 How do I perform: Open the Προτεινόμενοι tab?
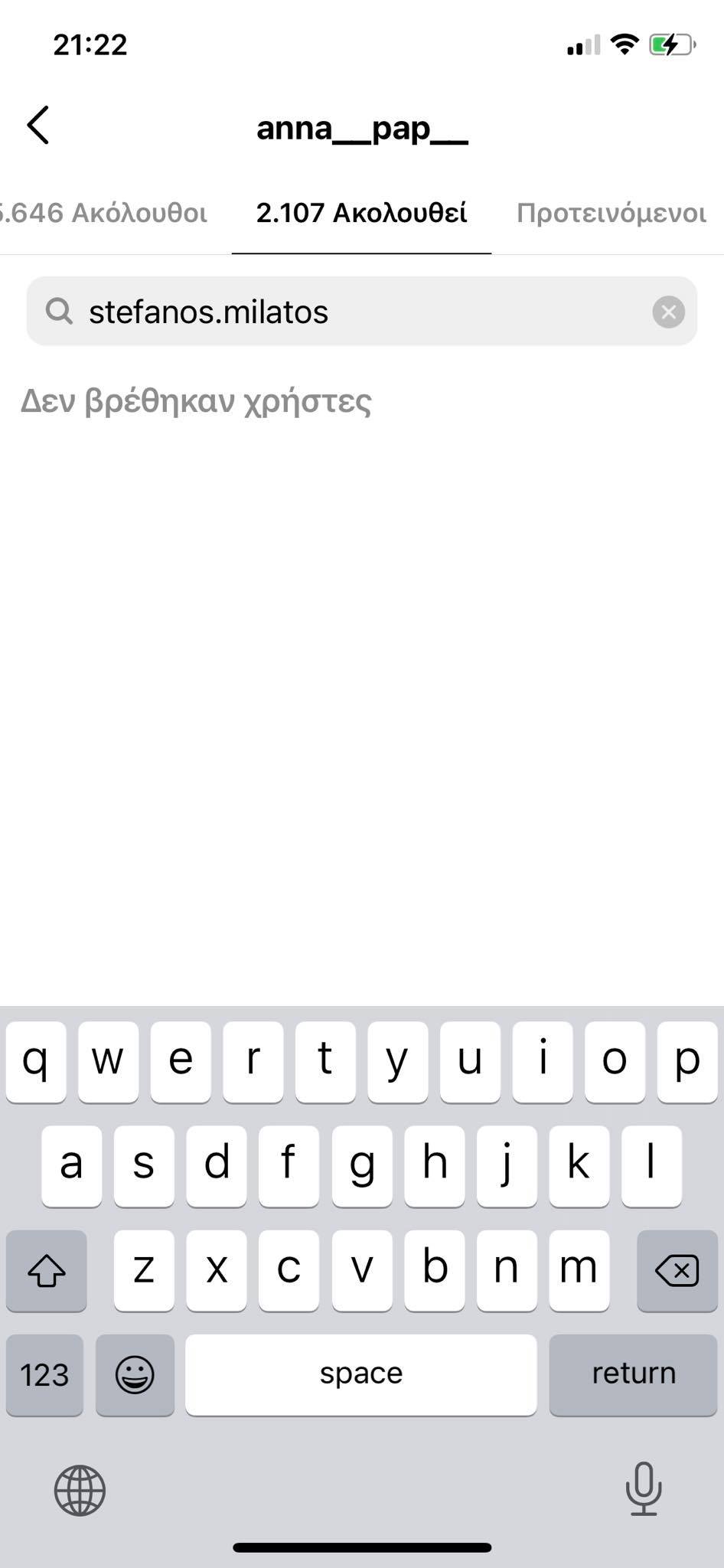(611, 213)
